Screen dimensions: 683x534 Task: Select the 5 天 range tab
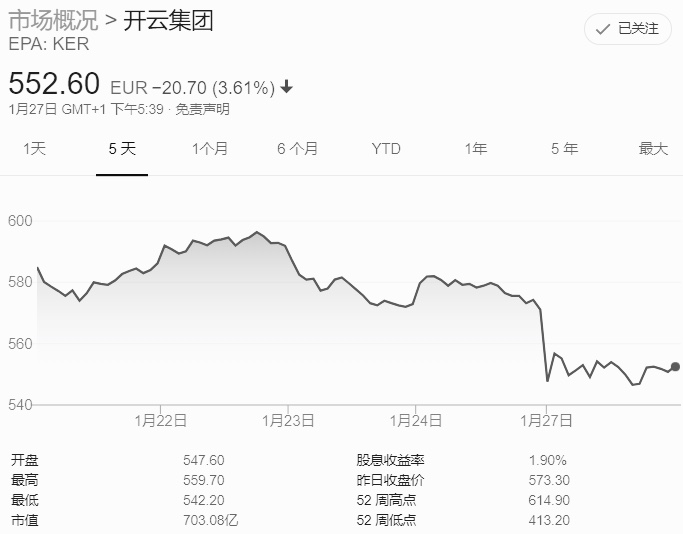click(122, 149)
